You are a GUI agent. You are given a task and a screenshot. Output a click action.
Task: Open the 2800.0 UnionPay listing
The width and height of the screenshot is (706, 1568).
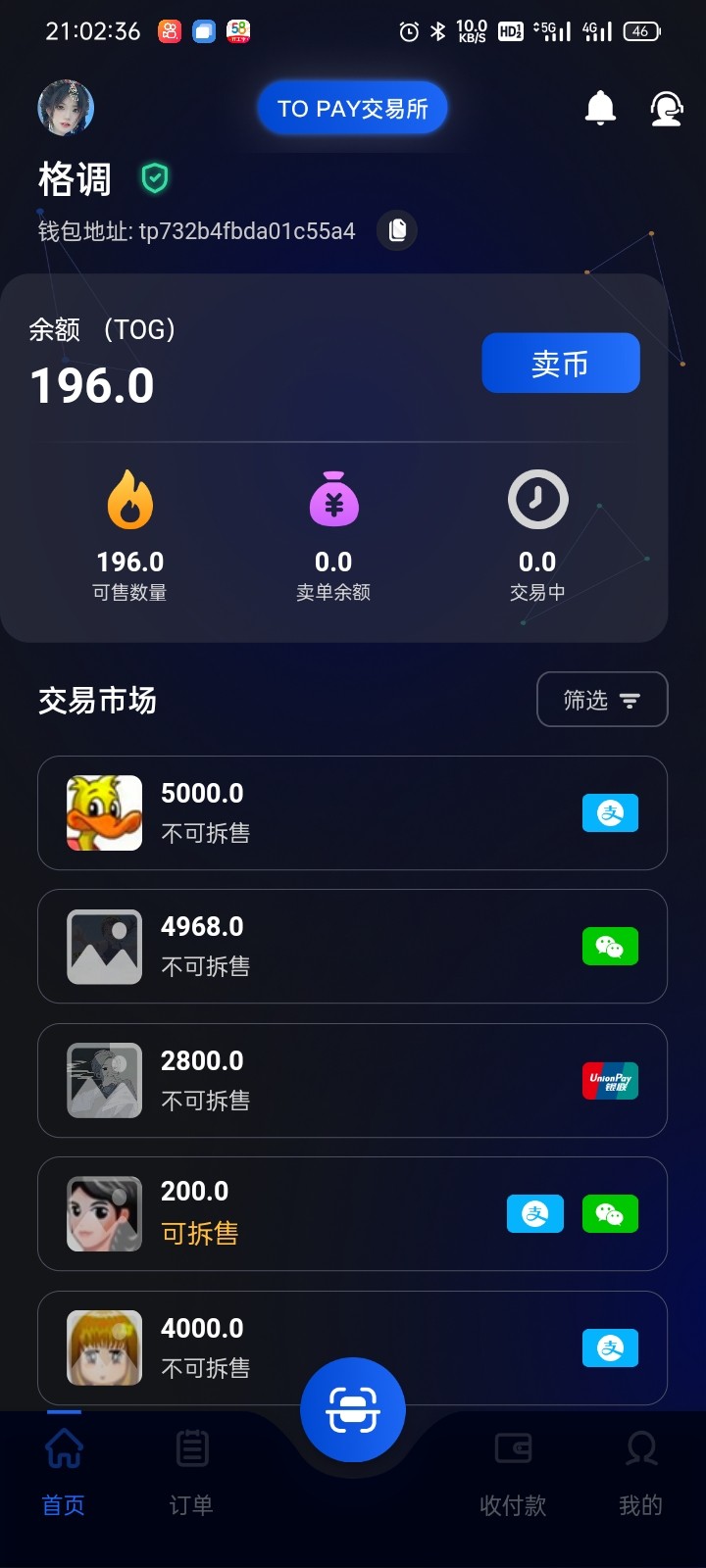click(x=352, y=1080)
